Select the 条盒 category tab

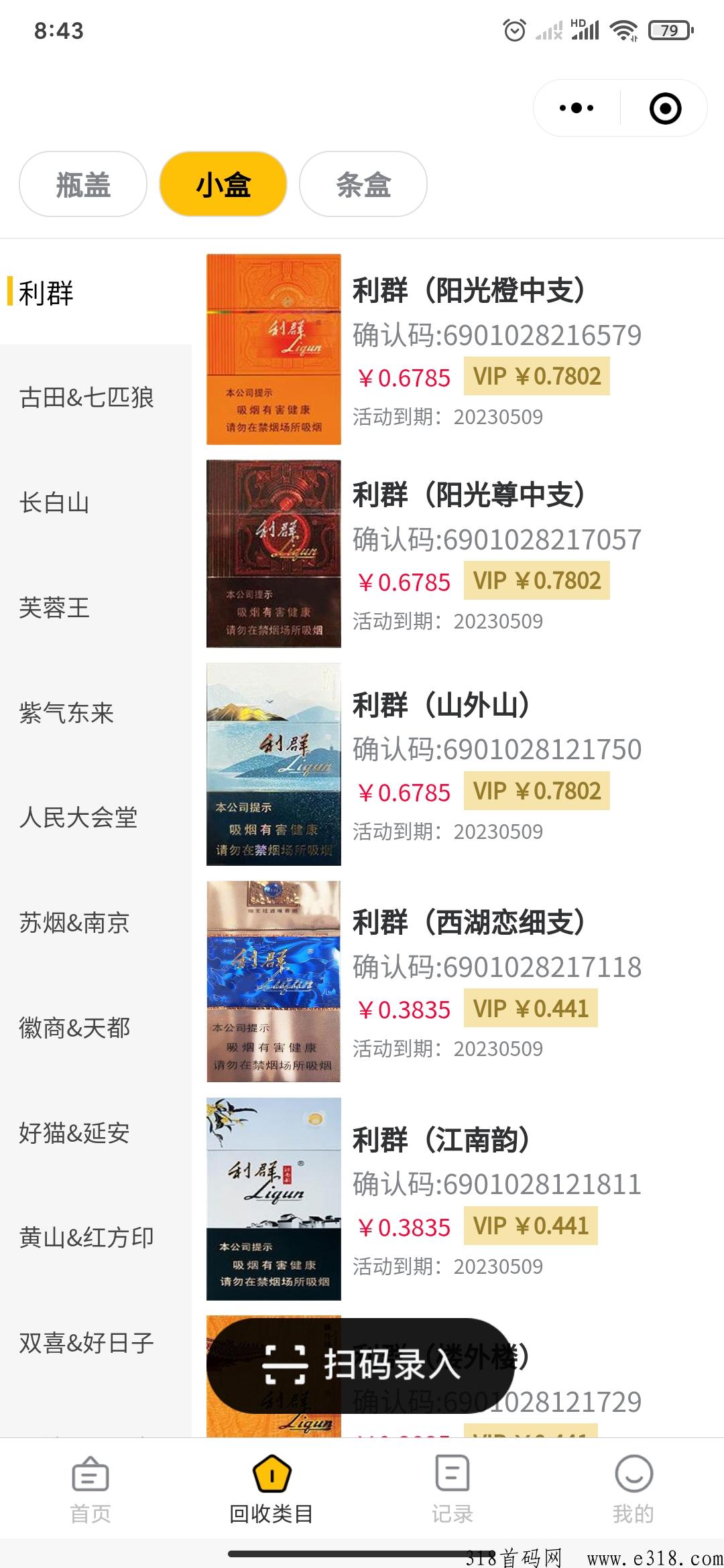pyautogui.click(x=363, y=184)
